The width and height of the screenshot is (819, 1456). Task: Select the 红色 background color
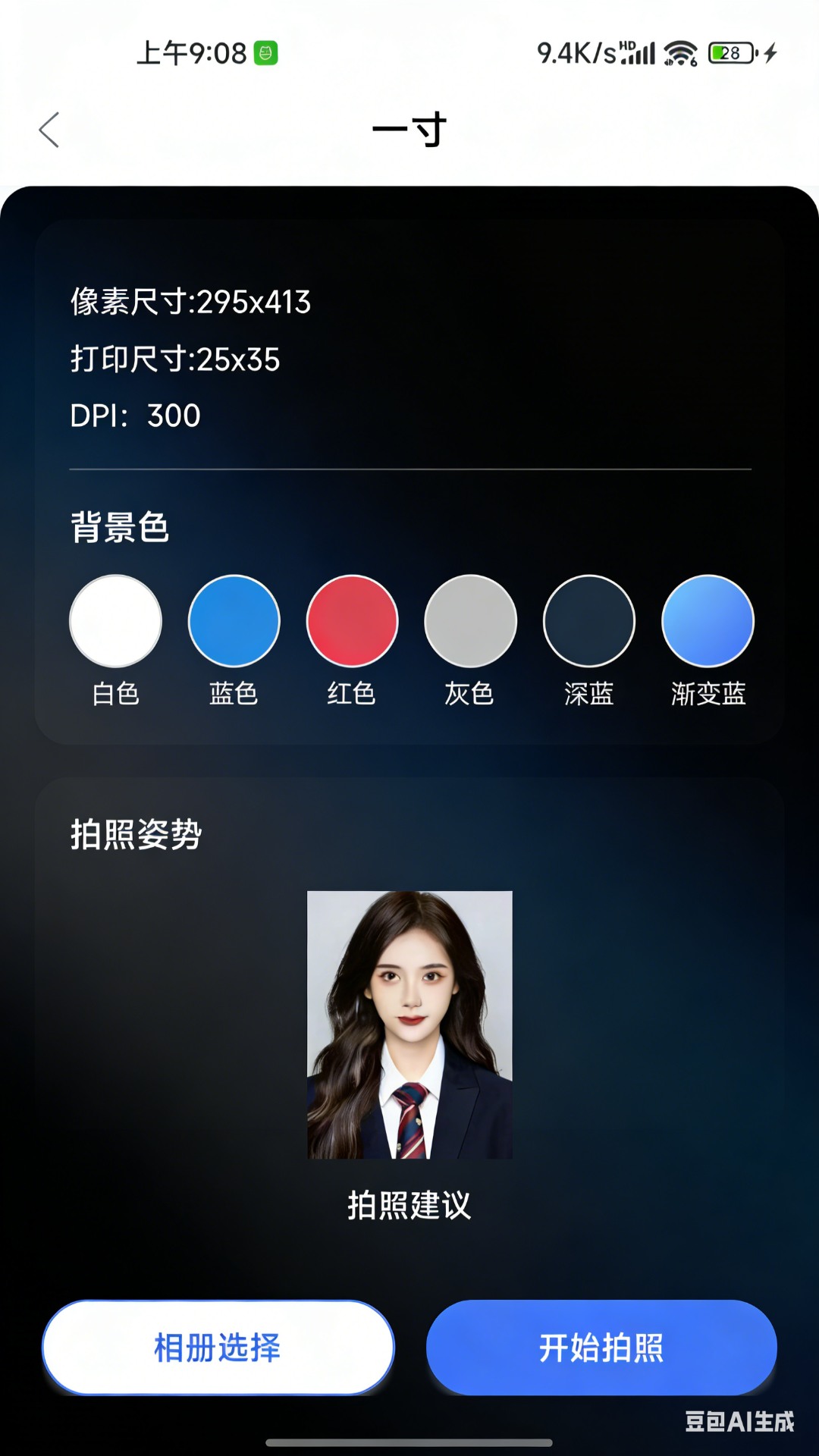click(x=352, y=620)
